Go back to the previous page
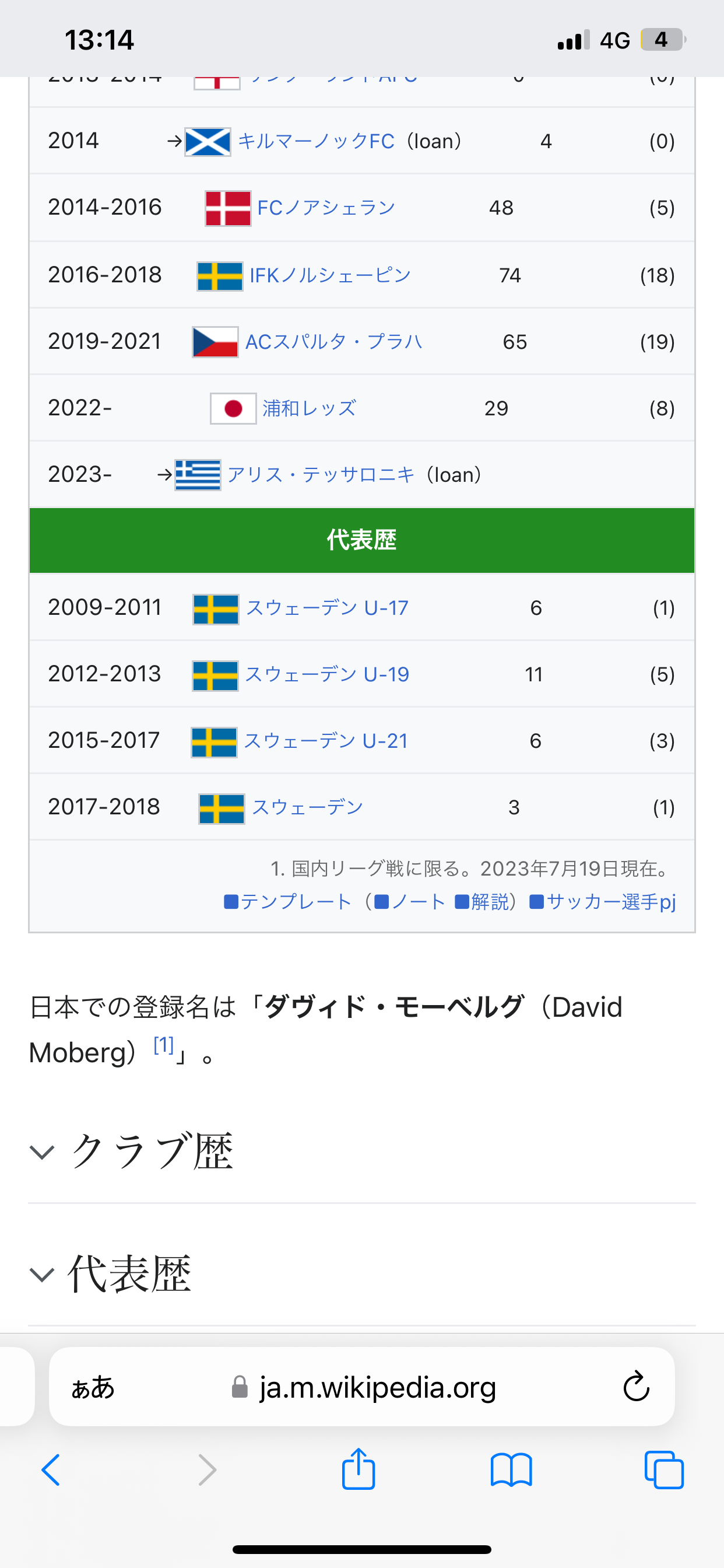This screenshot has height=1568, width=724. pos(51,1470)
